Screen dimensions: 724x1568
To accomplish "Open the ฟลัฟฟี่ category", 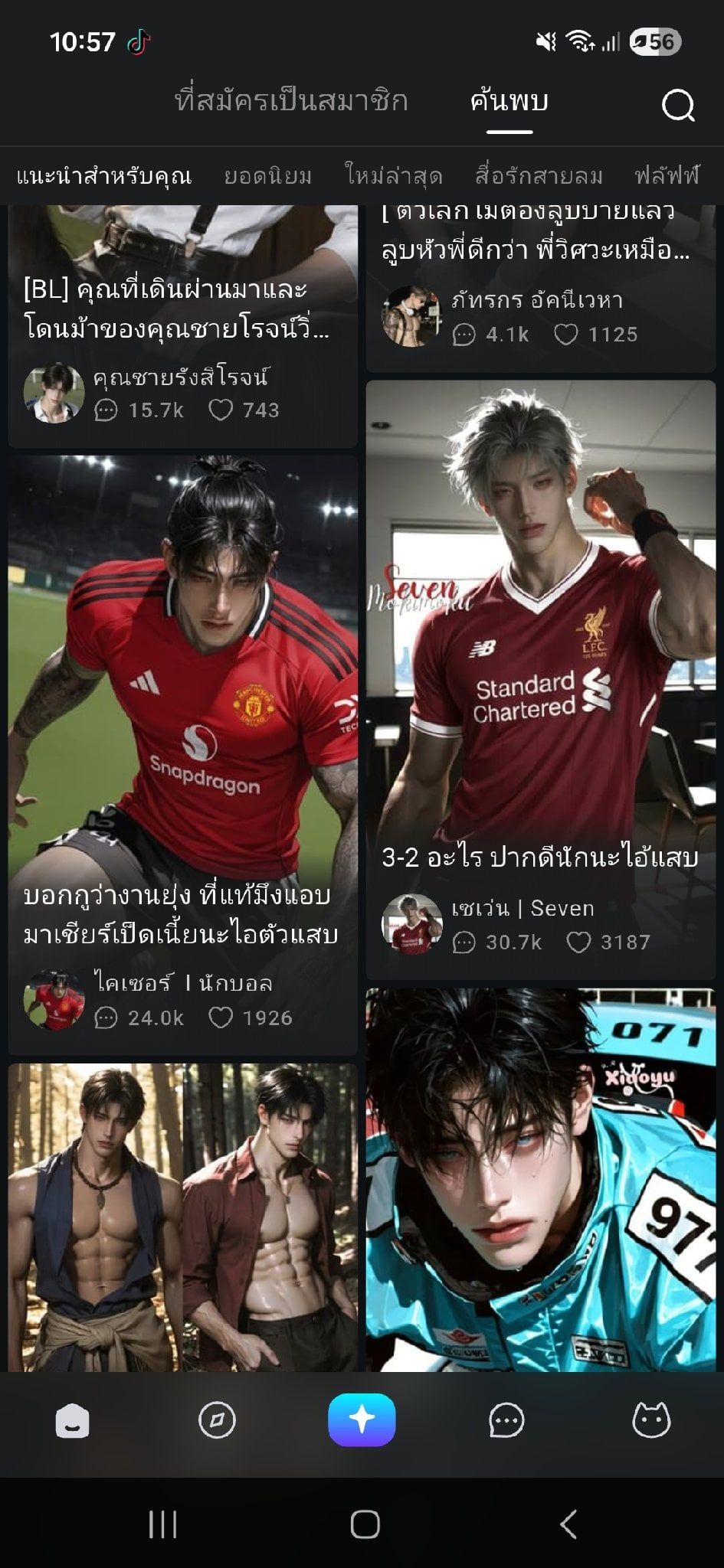I will pyautogui.click(x=667, y=176).
